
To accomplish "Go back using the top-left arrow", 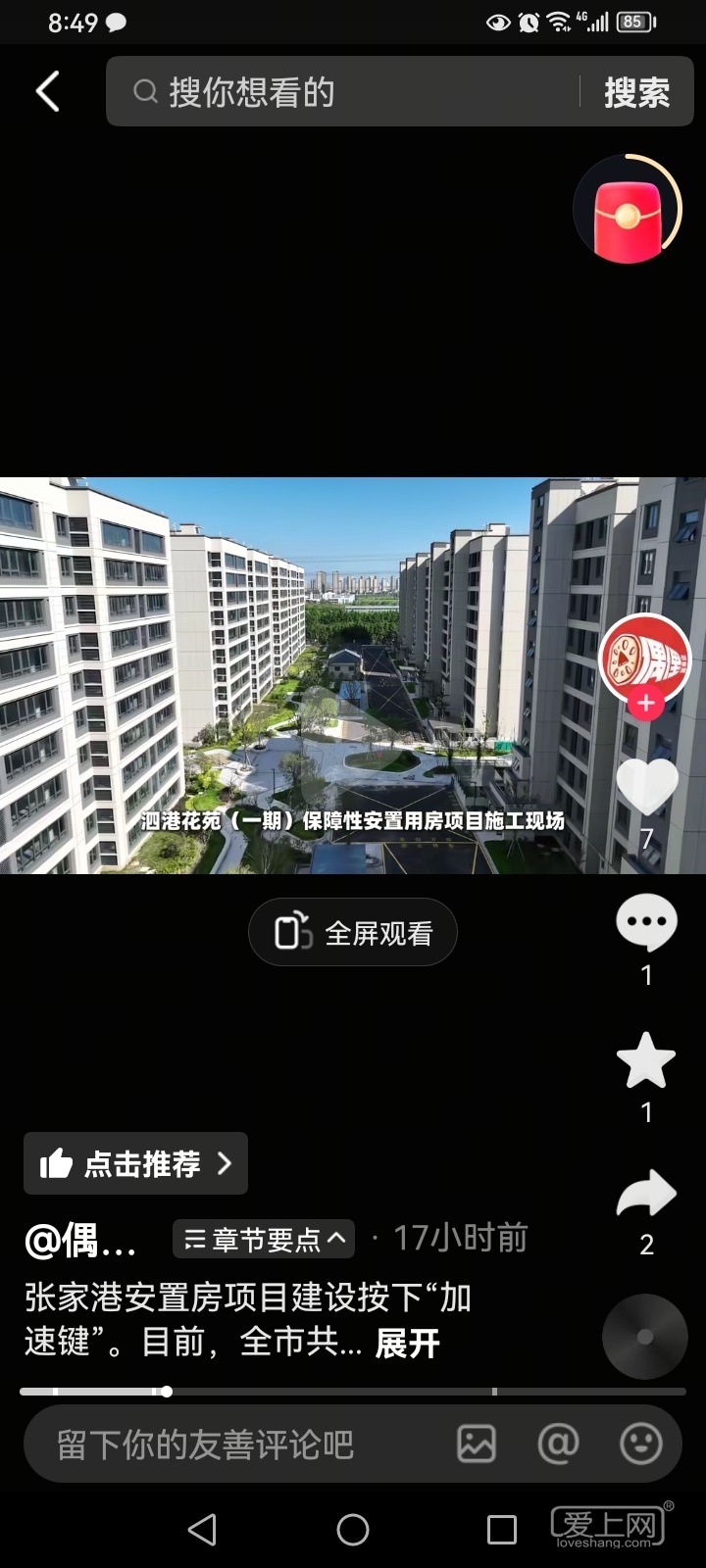I will click(48, 92).
